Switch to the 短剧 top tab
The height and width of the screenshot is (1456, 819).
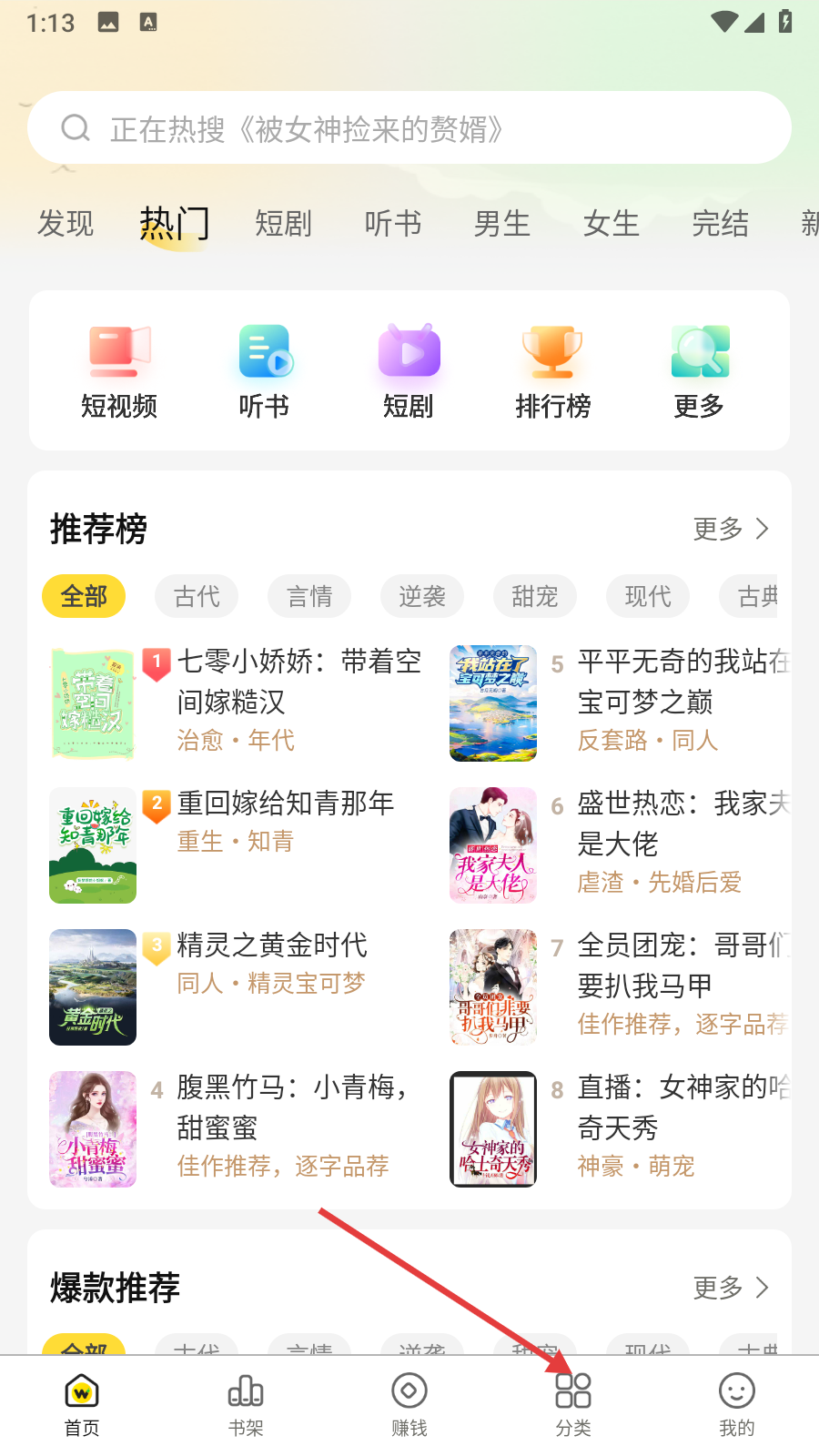[x=283, y=223]
